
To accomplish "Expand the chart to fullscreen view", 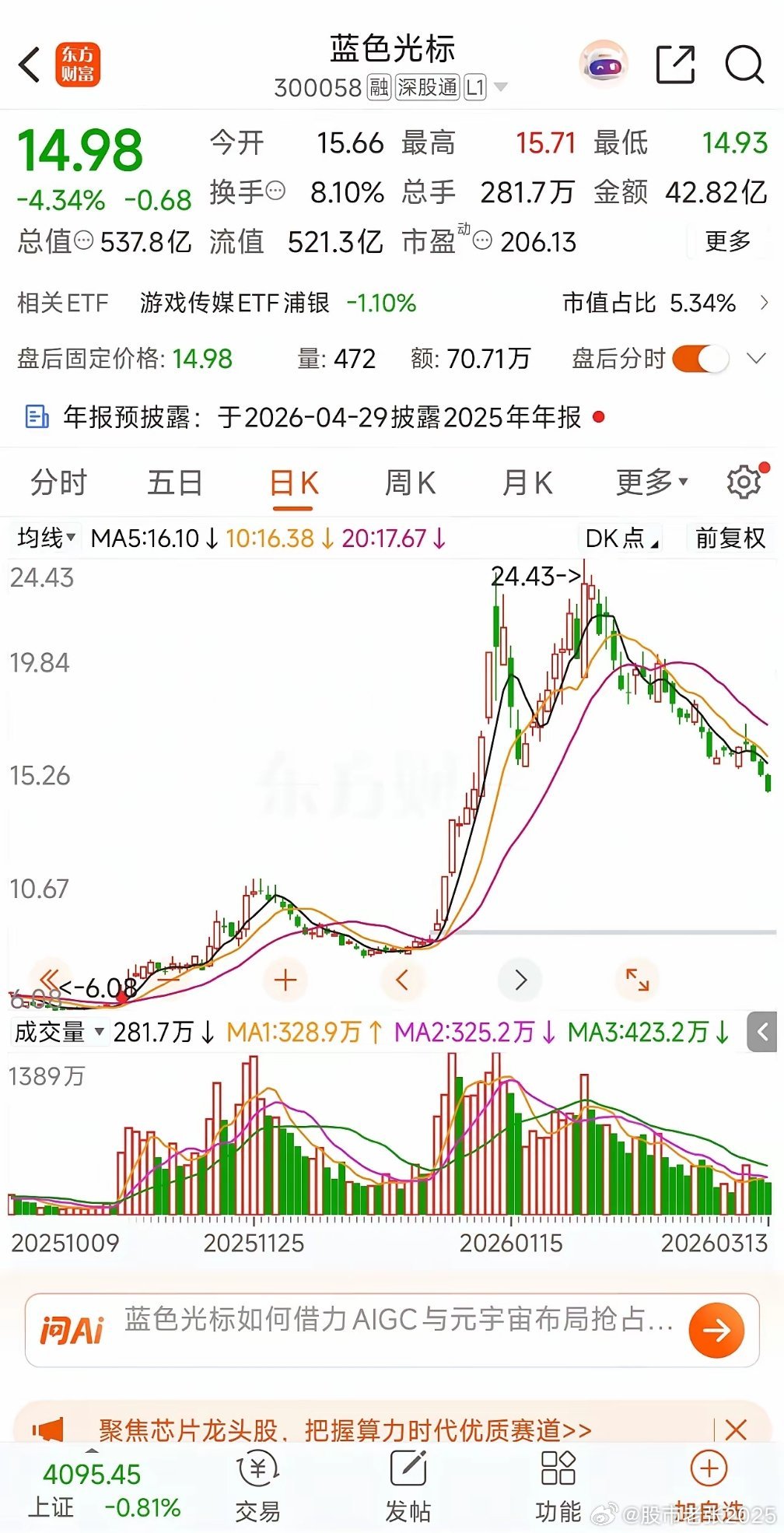I will pyautogui.click(x=636, y=979).
